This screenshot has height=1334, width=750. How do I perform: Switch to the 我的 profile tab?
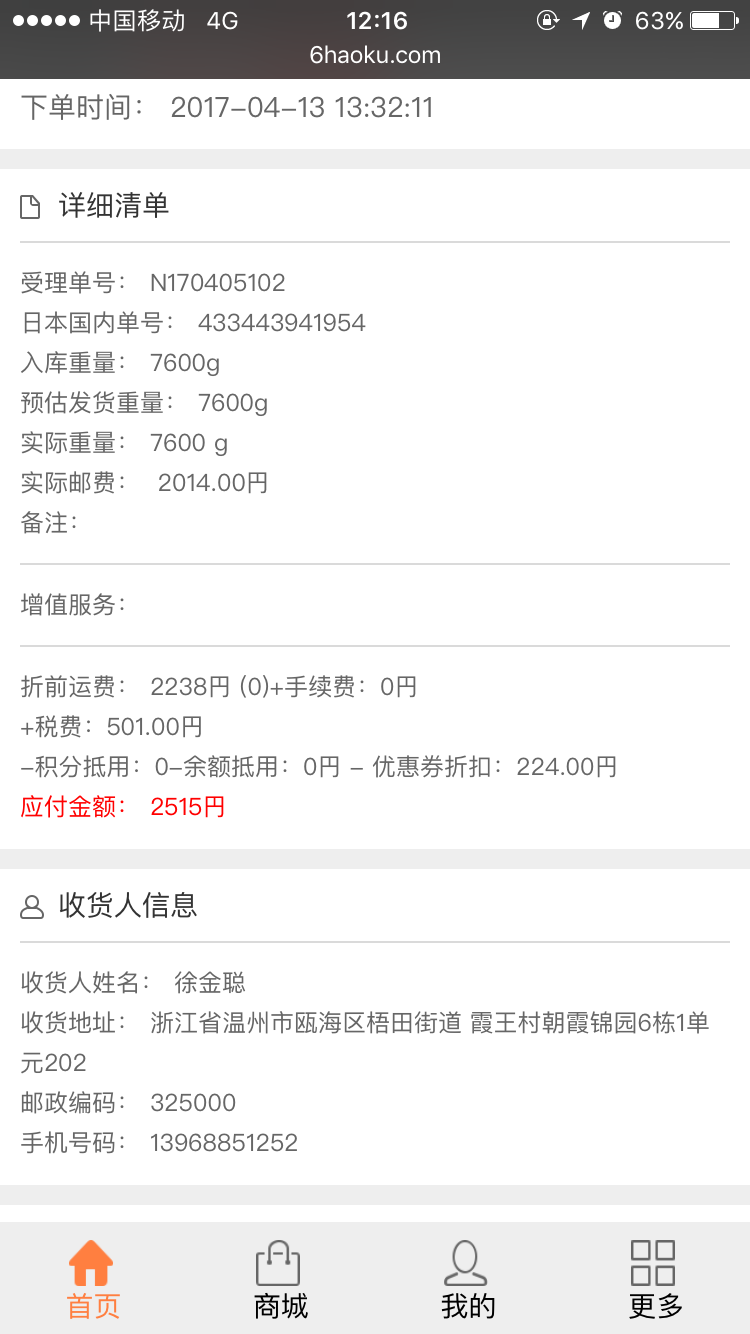click(468, 1279)
